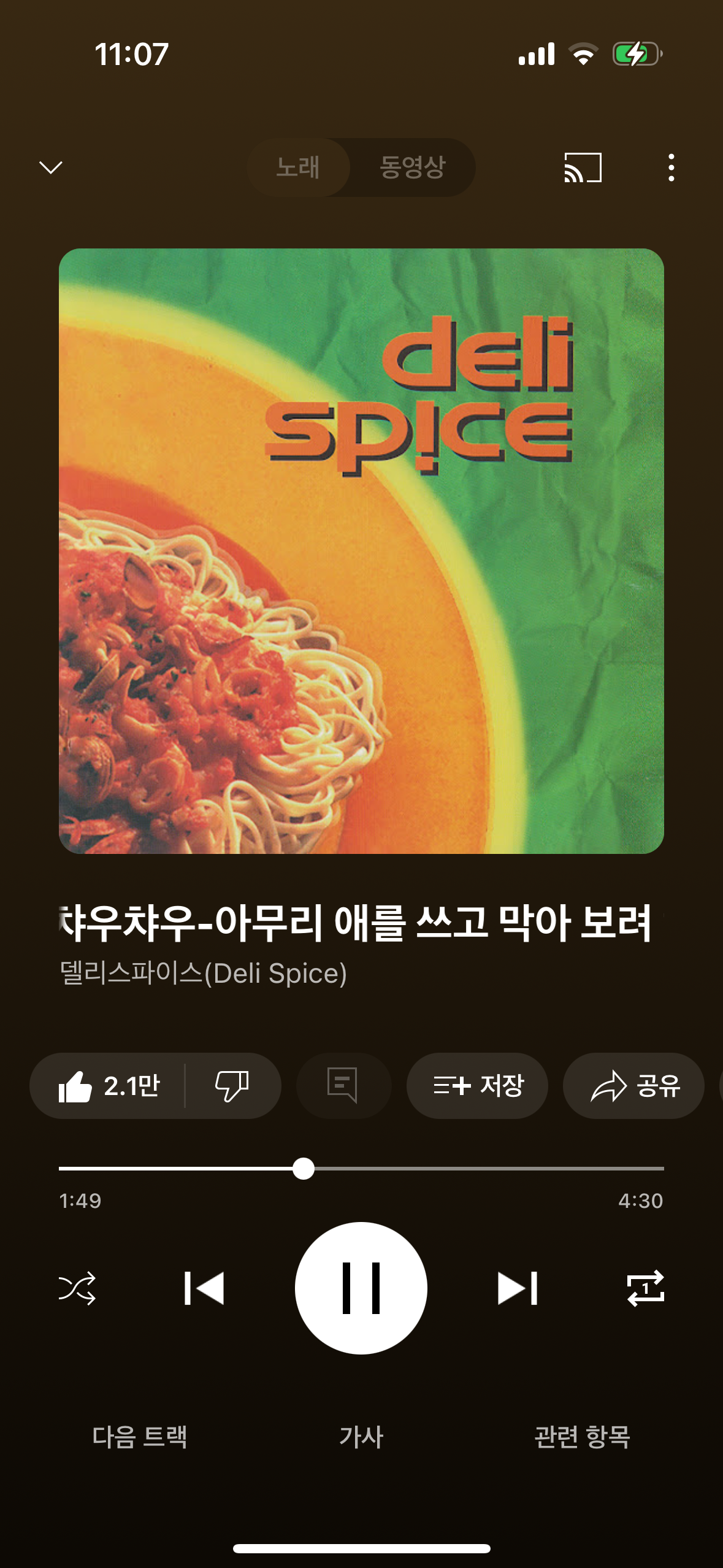Dislike this song with thumbs down
723x1568 pixels.
click(232, 1086)
